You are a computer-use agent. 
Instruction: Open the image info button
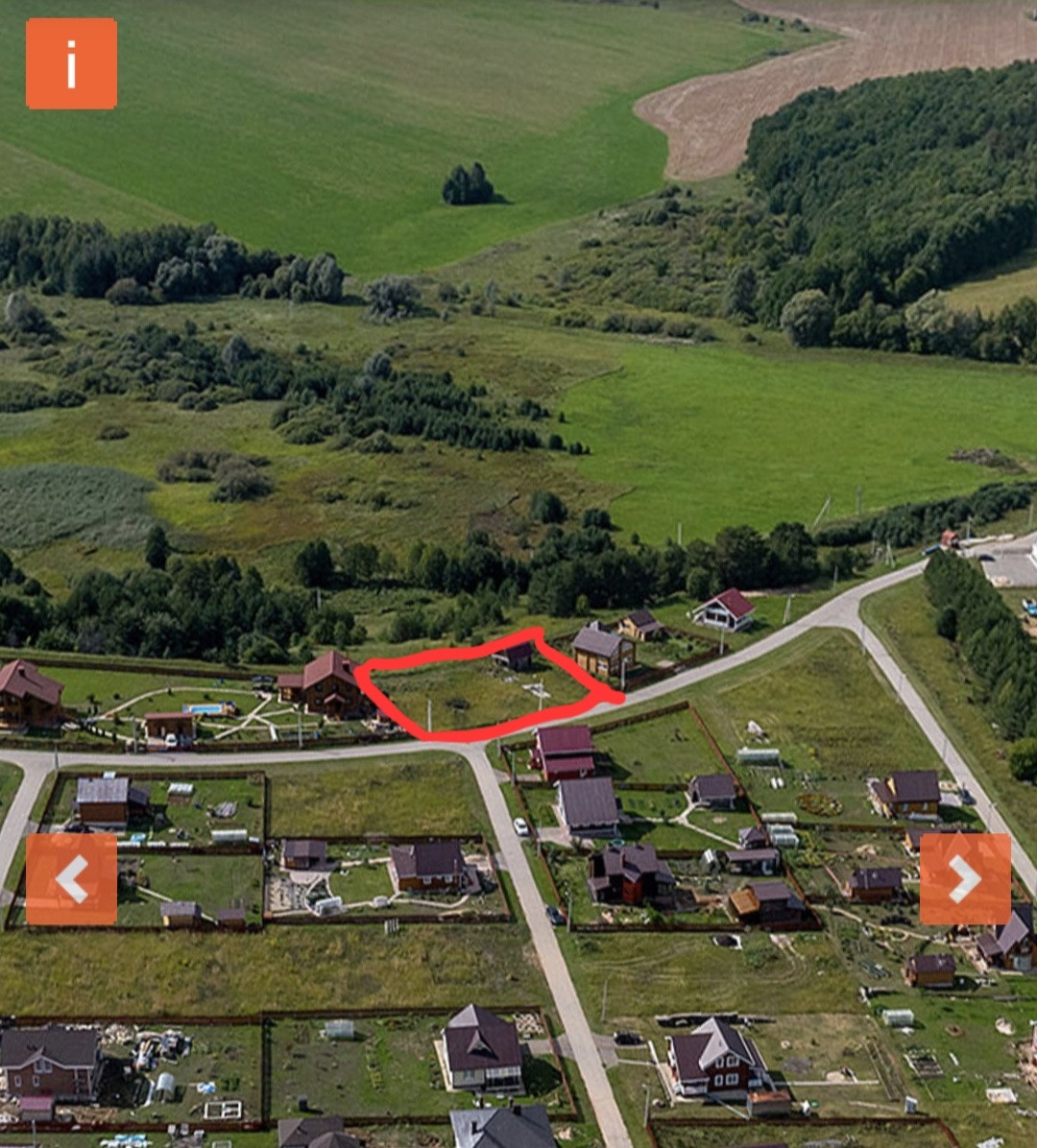coord(71,63)
